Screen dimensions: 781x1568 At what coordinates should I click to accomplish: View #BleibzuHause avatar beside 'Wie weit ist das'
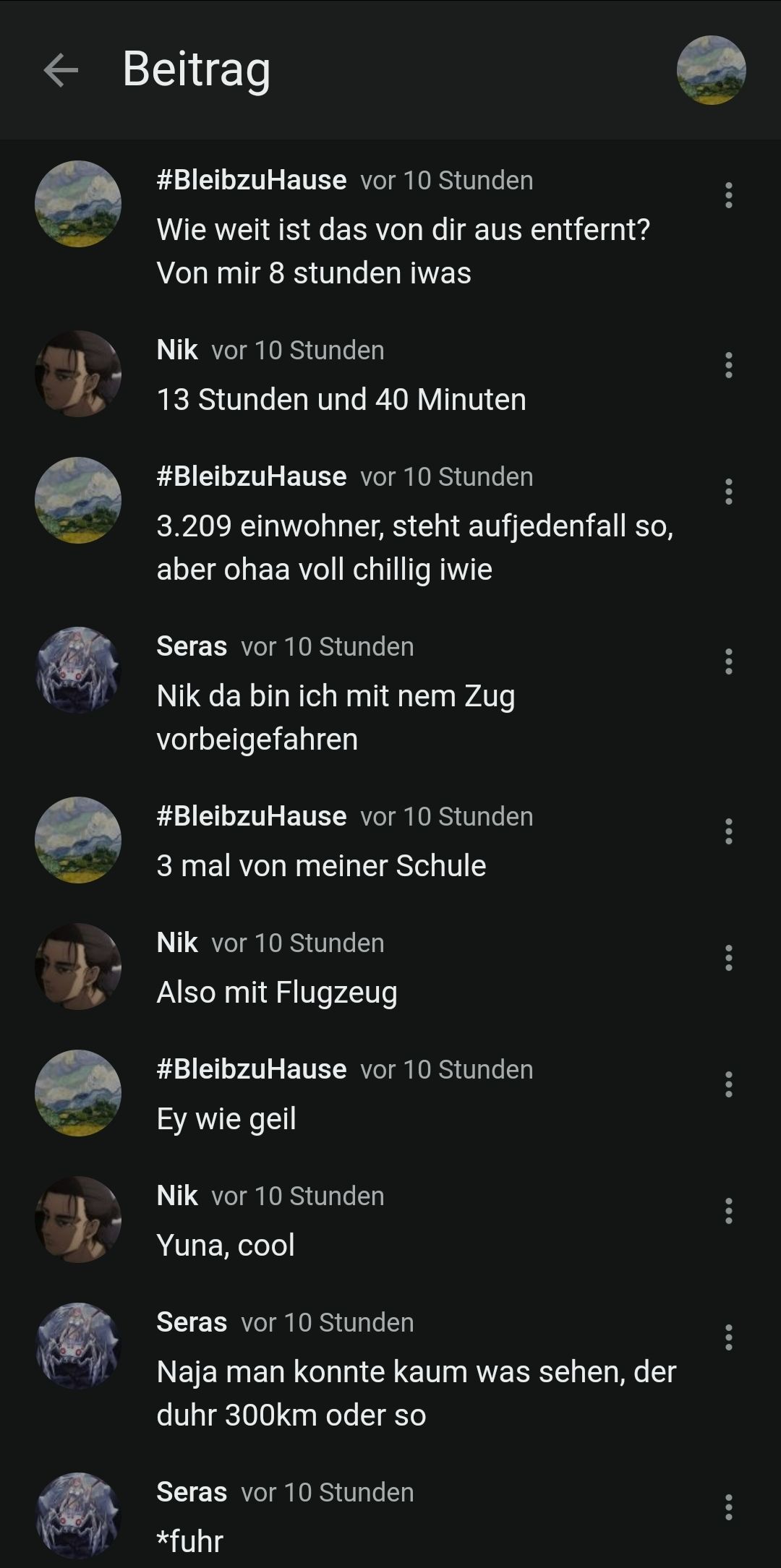pyautogui.click(x=78, y=204)
